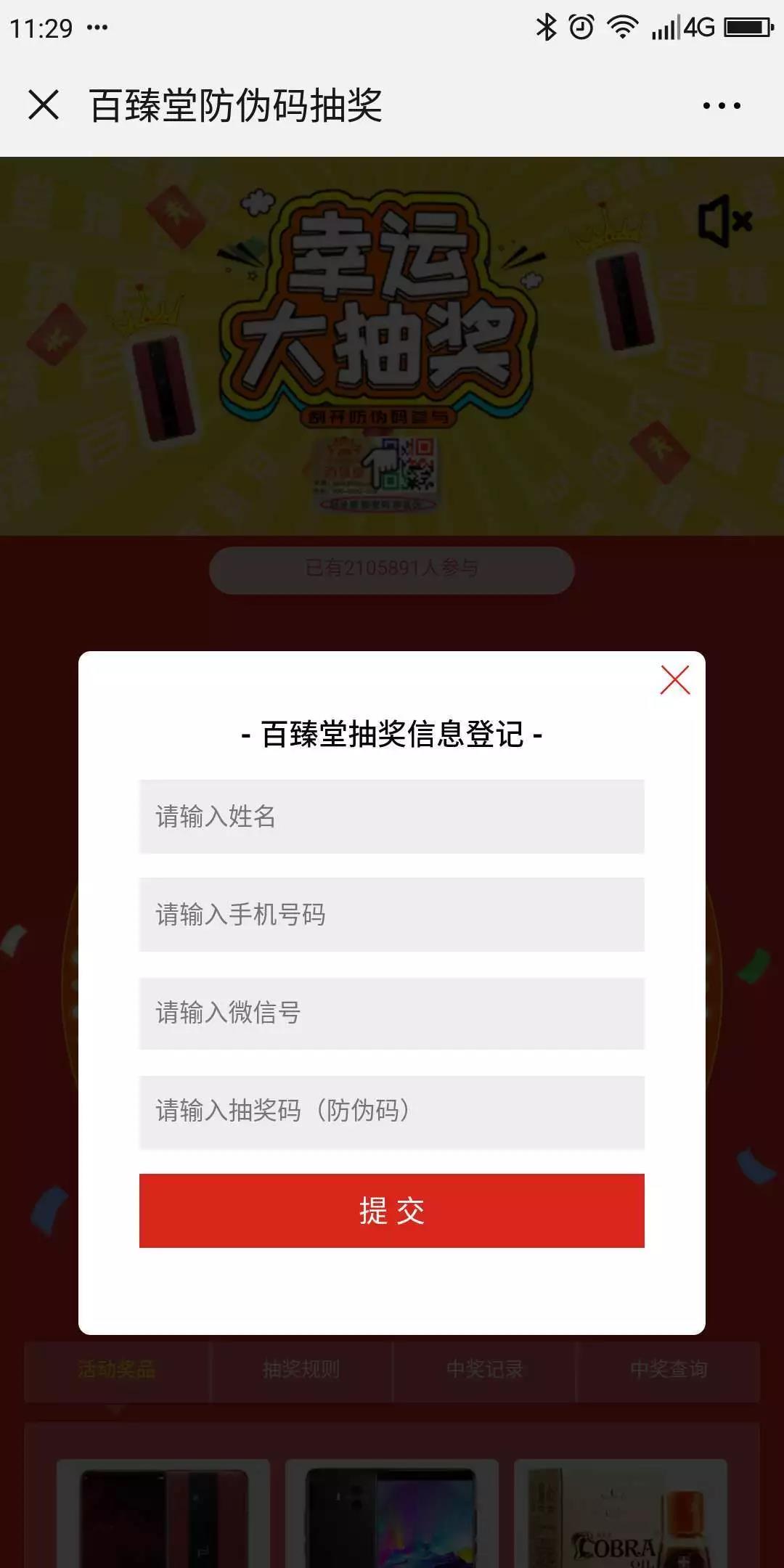Open the three-dot overflow menu
The height and width of the screenshot is (1568, 784).
[x=721, y=106]
